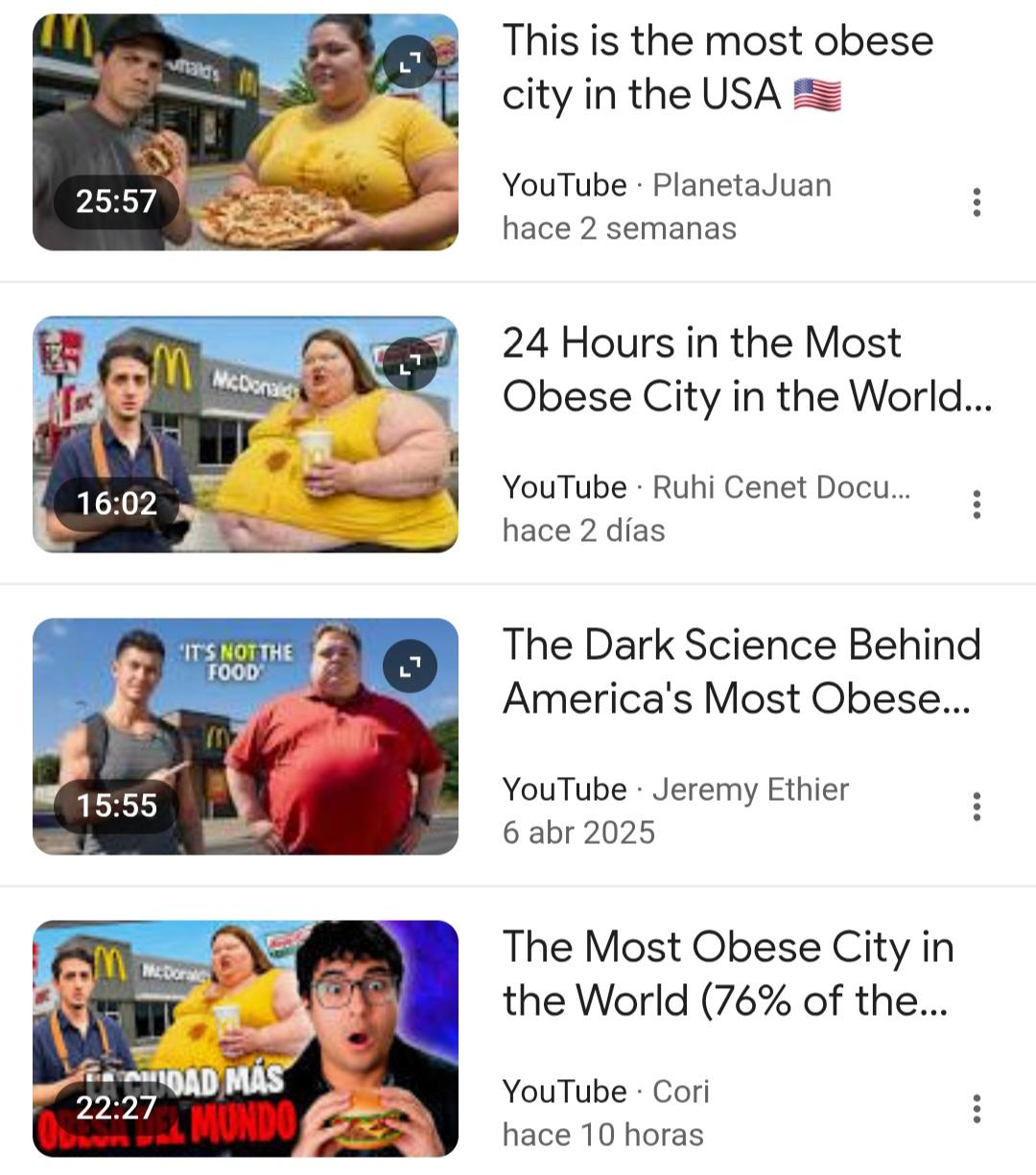
Task: Play the Ruhi Cenet 16:02 video thumbnail
Action: 245,435
